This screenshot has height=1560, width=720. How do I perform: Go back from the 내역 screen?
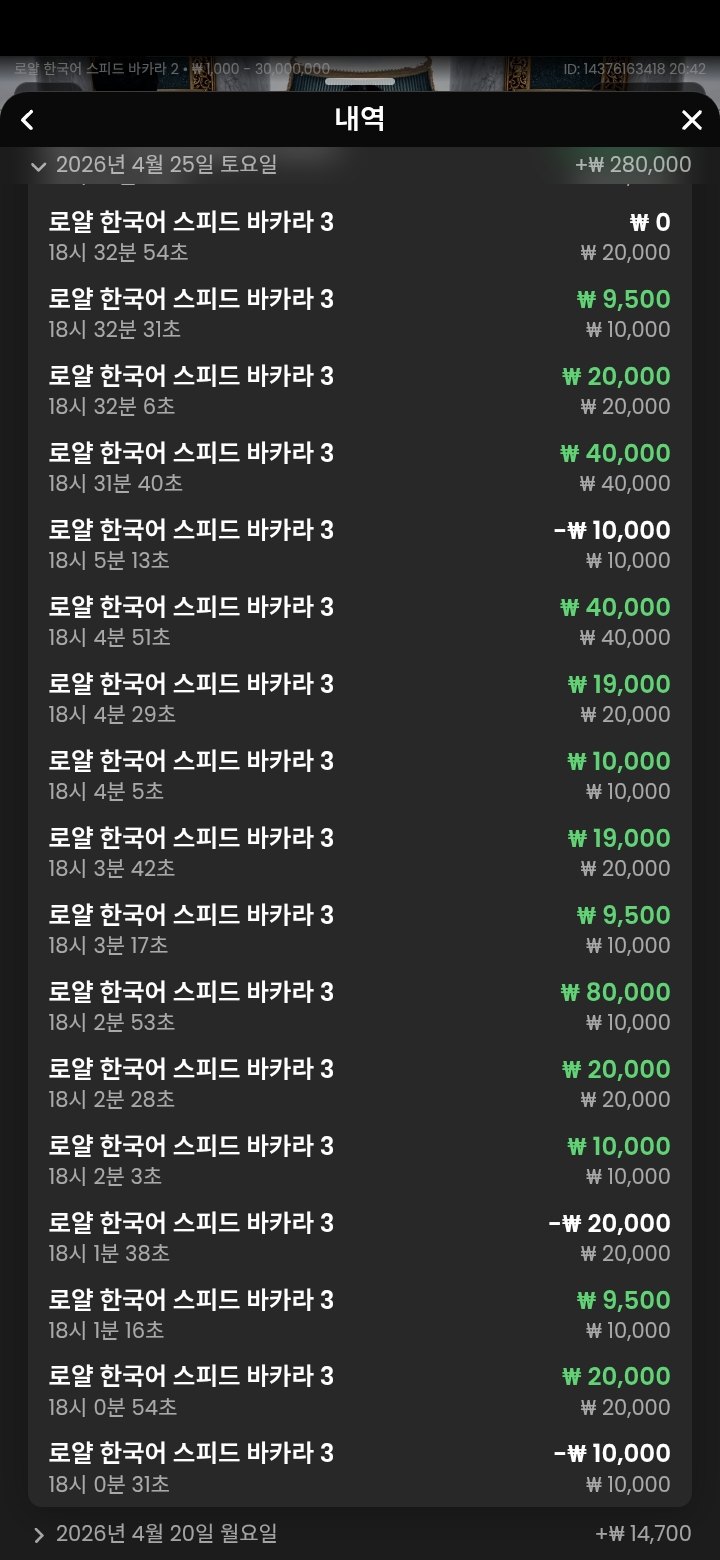28,120
